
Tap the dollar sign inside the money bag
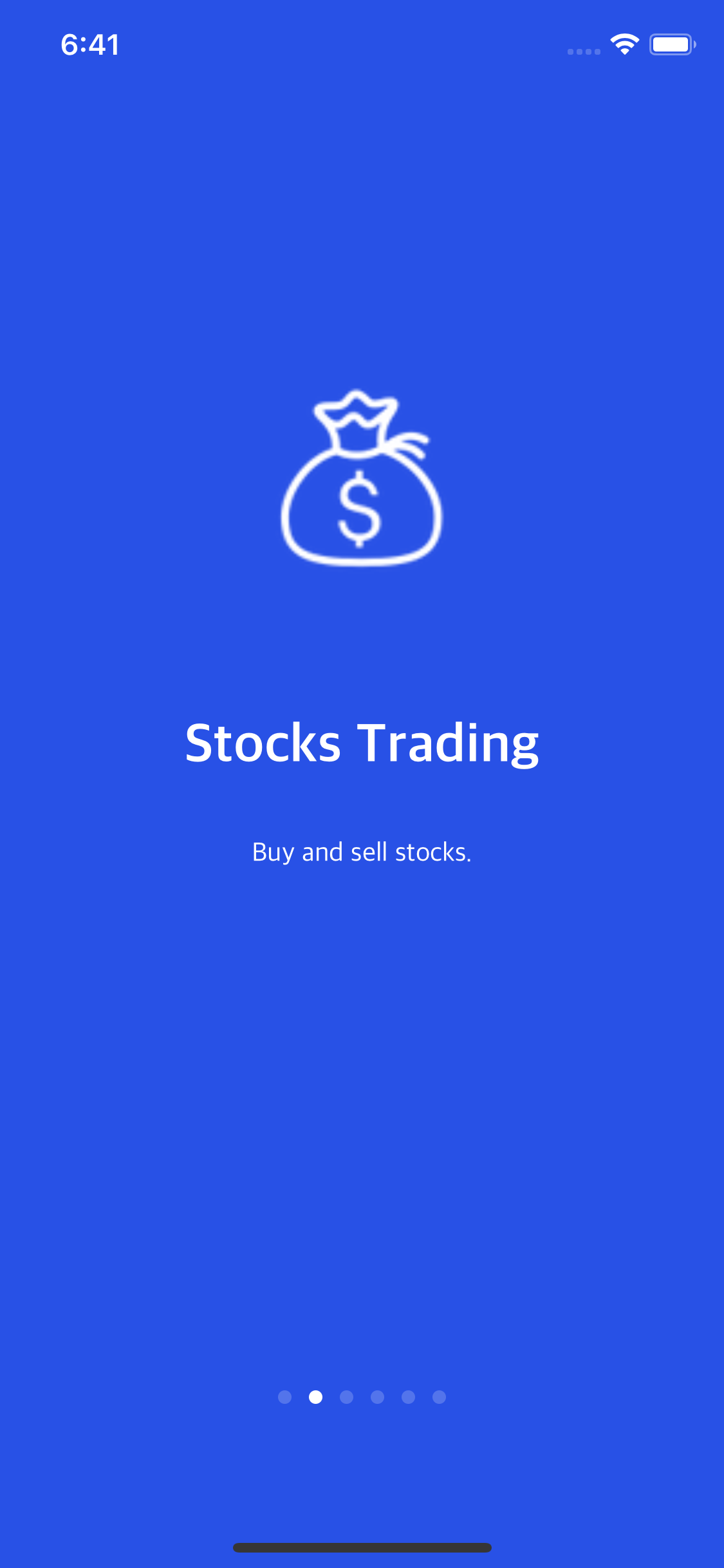(360, 509)
